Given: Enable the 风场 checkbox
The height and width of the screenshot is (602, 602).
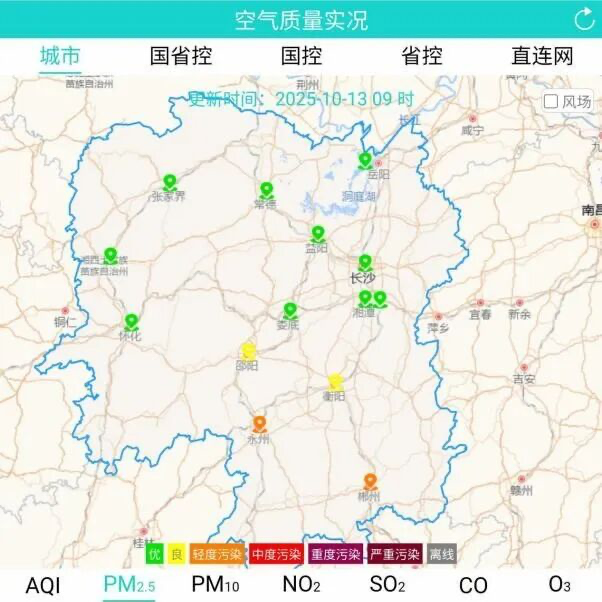Looking at the screenshot, I should point(551,101).
